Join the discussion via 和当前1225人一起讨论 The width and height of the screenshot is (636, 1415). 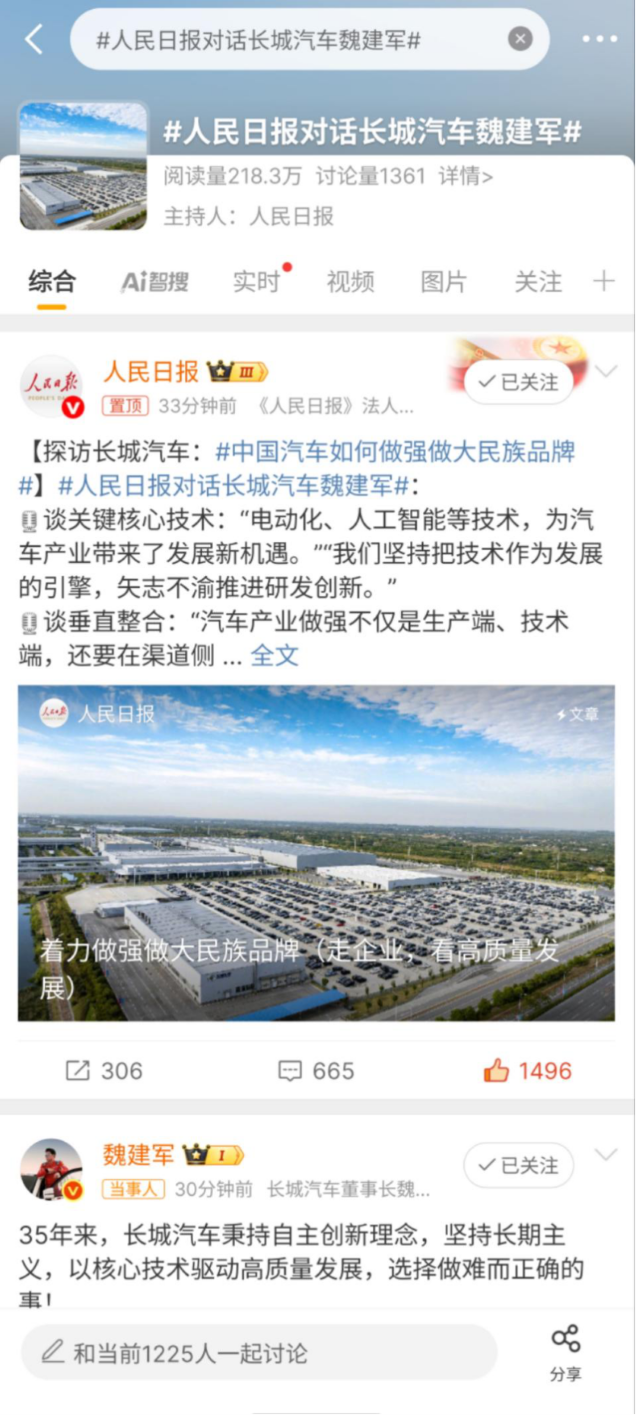pos(258,1353)
